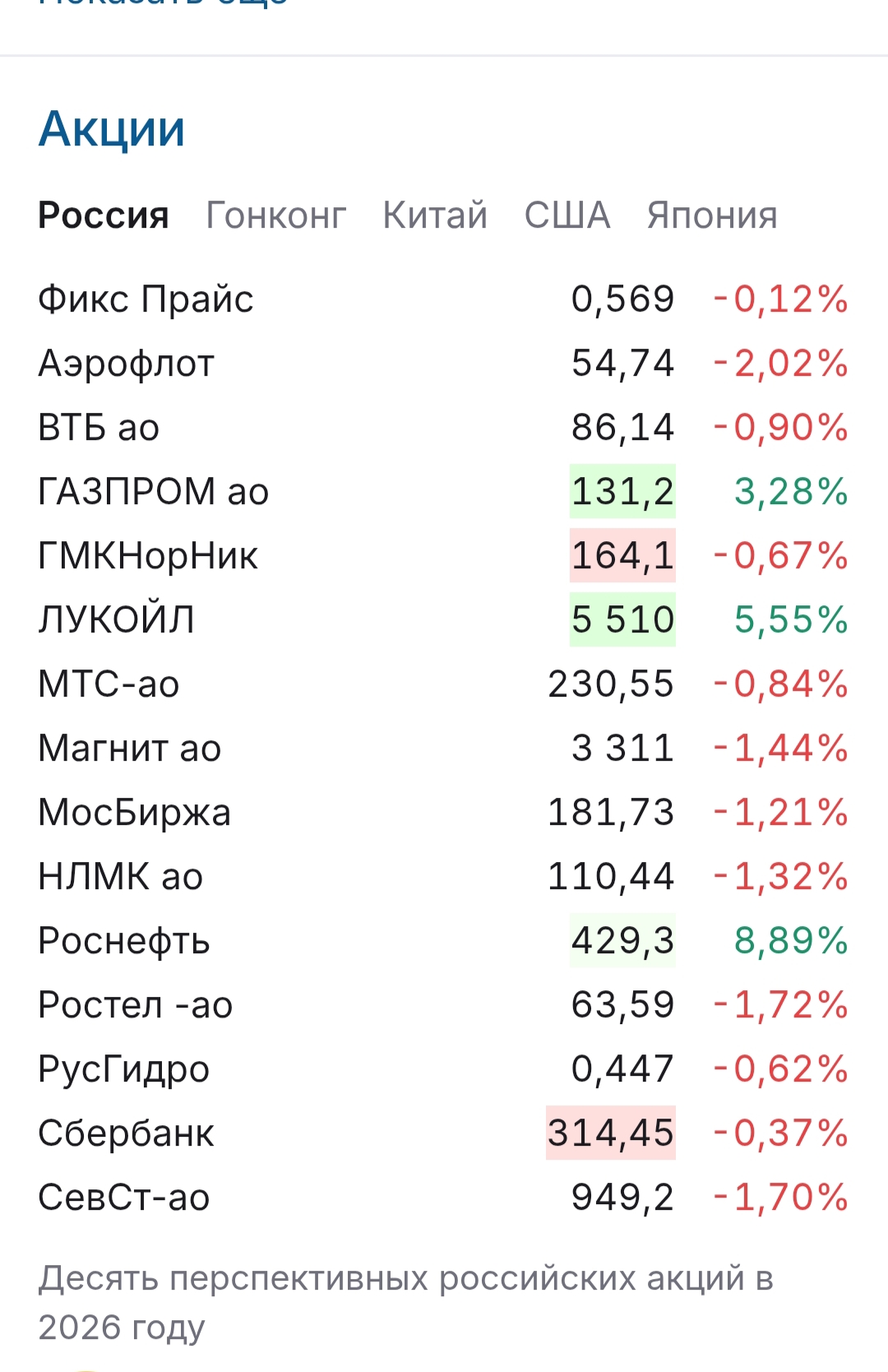The image size is (888, 1372).
Task: Open the США stocks tab
Action: tap(567, 216)
